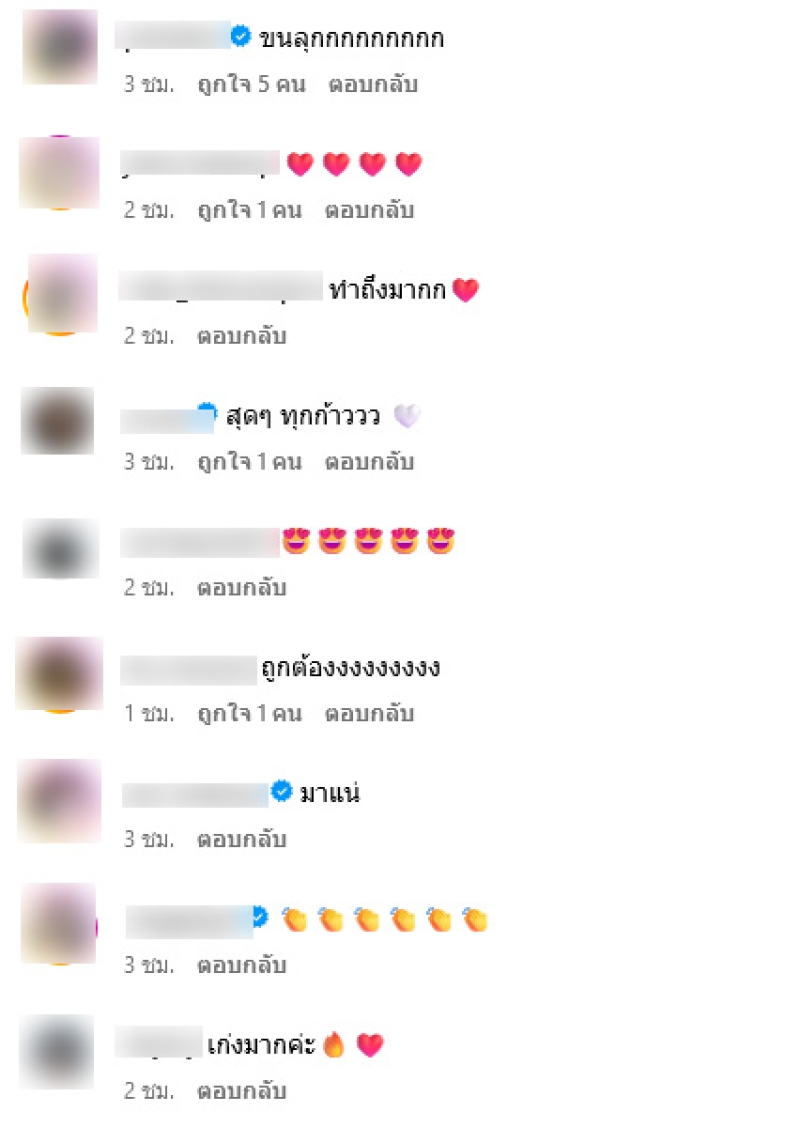Image resolution: width=800 pixels, height=1127 pixels.
Task: Reply to the heart-eyes emoji comment
Action: tap(242, 588)
